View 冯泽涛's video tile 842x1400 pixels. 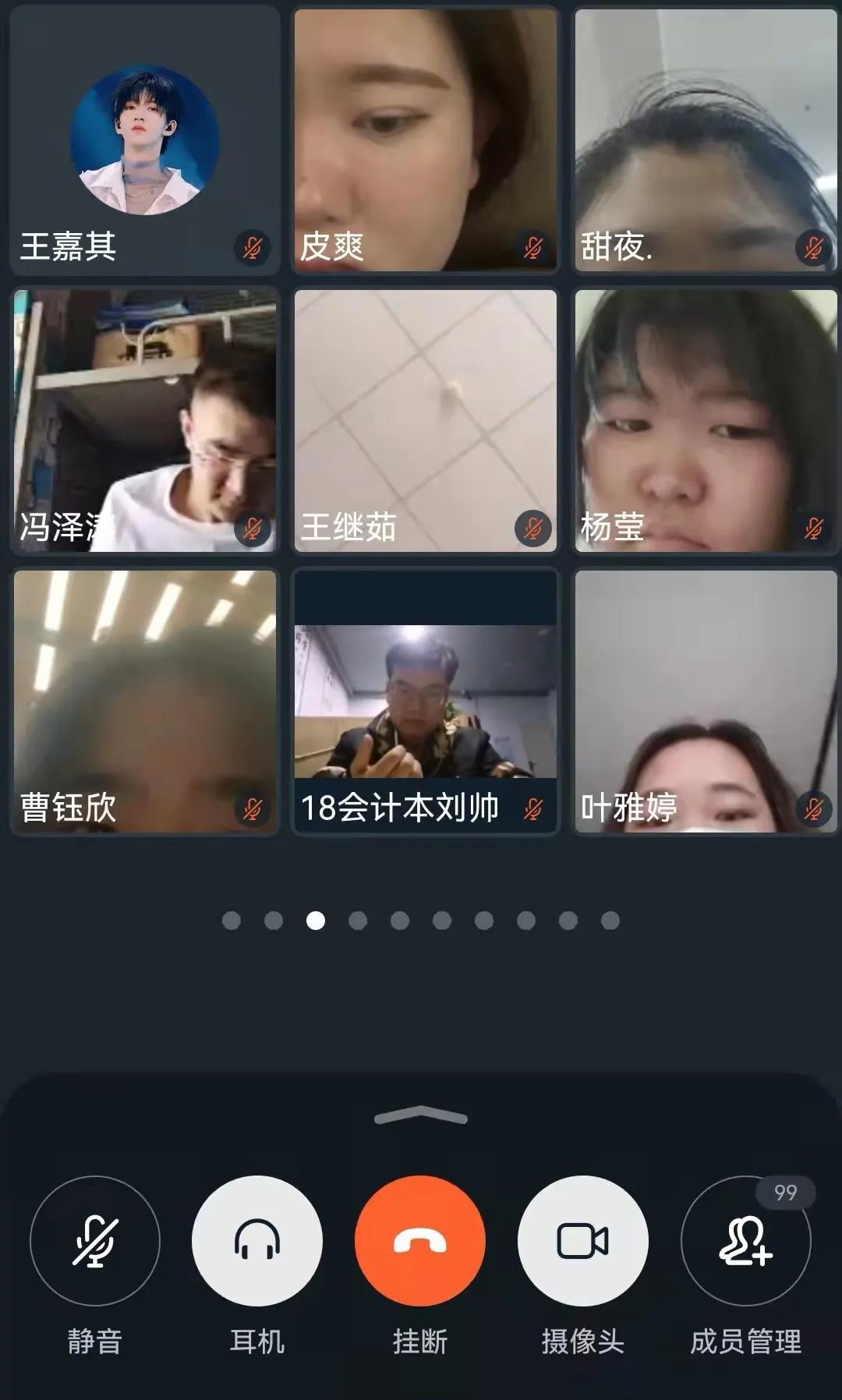(x=145, y=421)
